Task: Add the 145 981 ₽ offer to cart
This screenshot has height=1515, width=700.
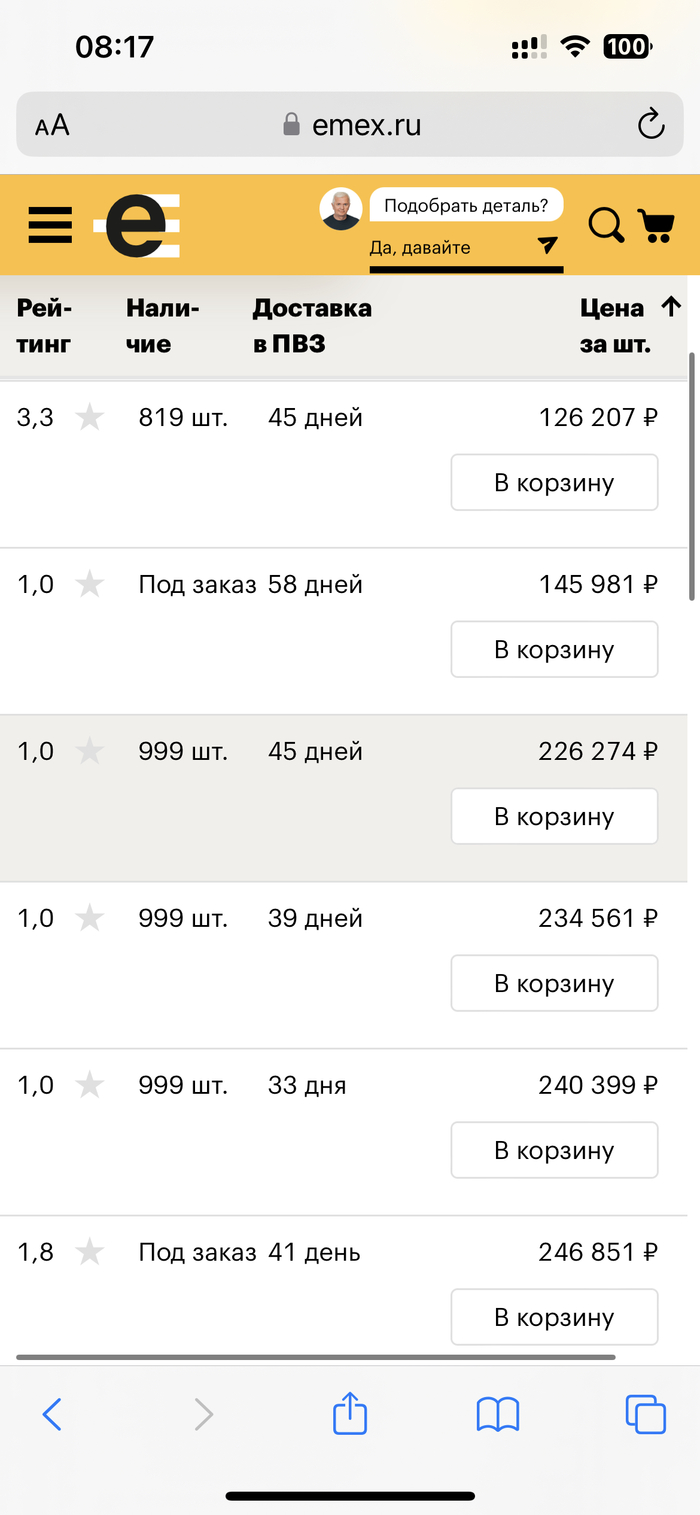Action: click(554, 650)
